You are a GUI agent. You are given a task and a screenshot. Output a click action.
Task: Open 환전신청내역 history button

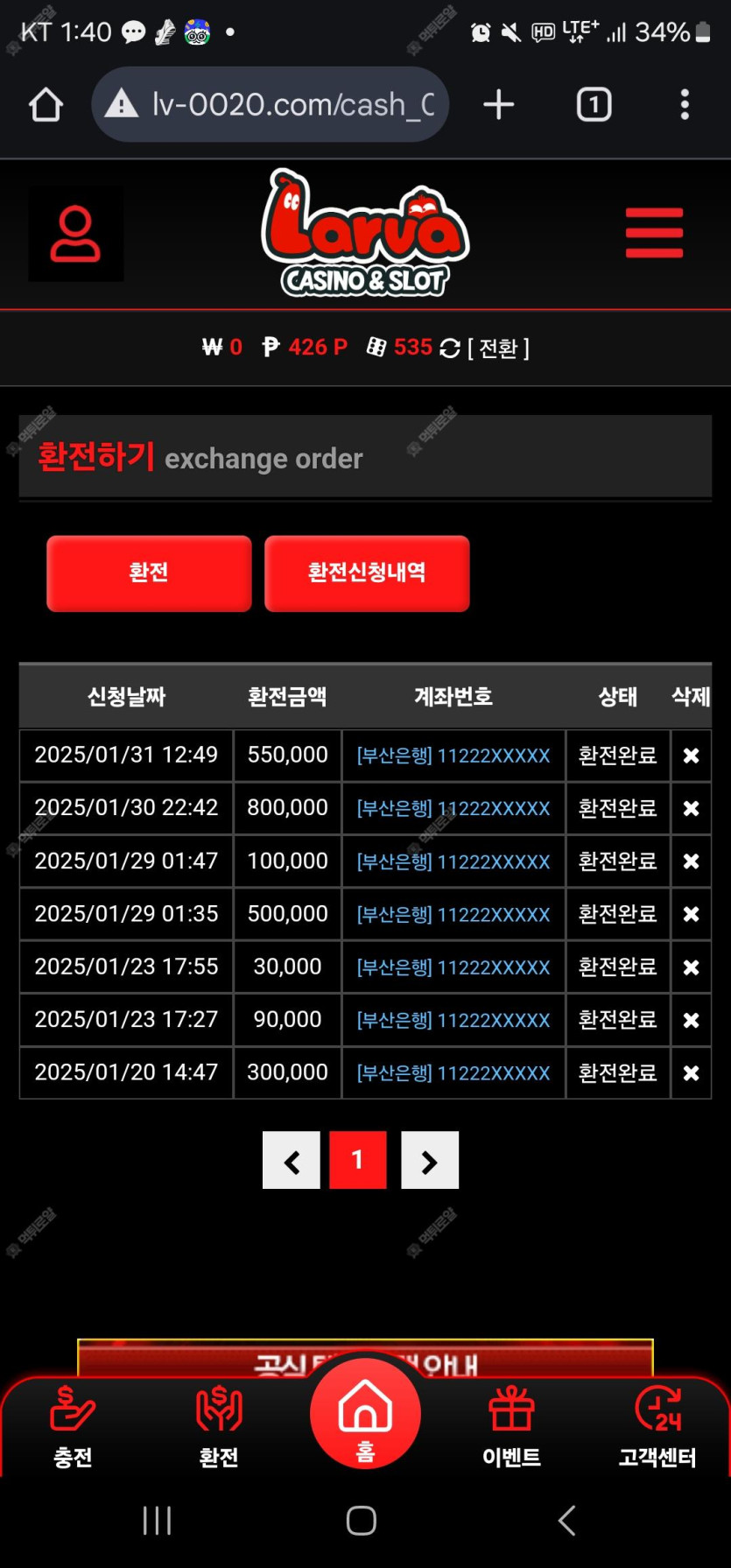(x=367, y=573)
